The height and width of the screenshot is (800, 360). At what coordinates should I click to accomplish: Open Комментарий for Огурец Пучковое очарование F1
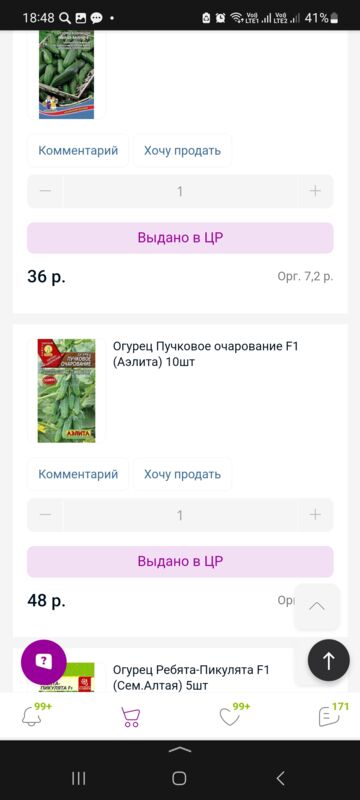(x=78, y=474)
